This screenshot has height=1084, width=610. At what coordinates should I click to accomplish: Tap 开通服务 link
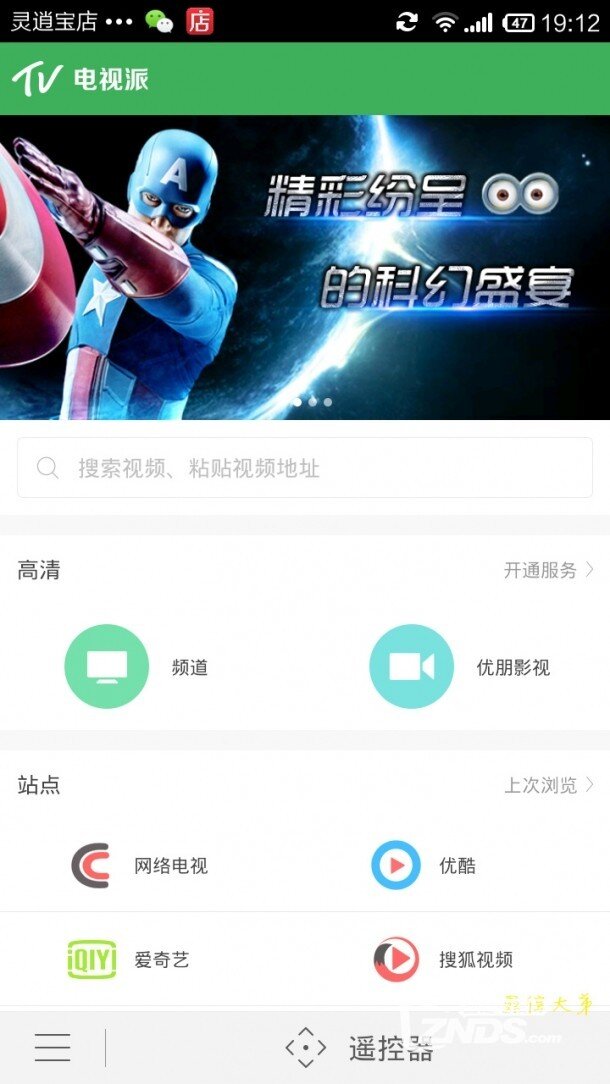click(x=548, y=570)
